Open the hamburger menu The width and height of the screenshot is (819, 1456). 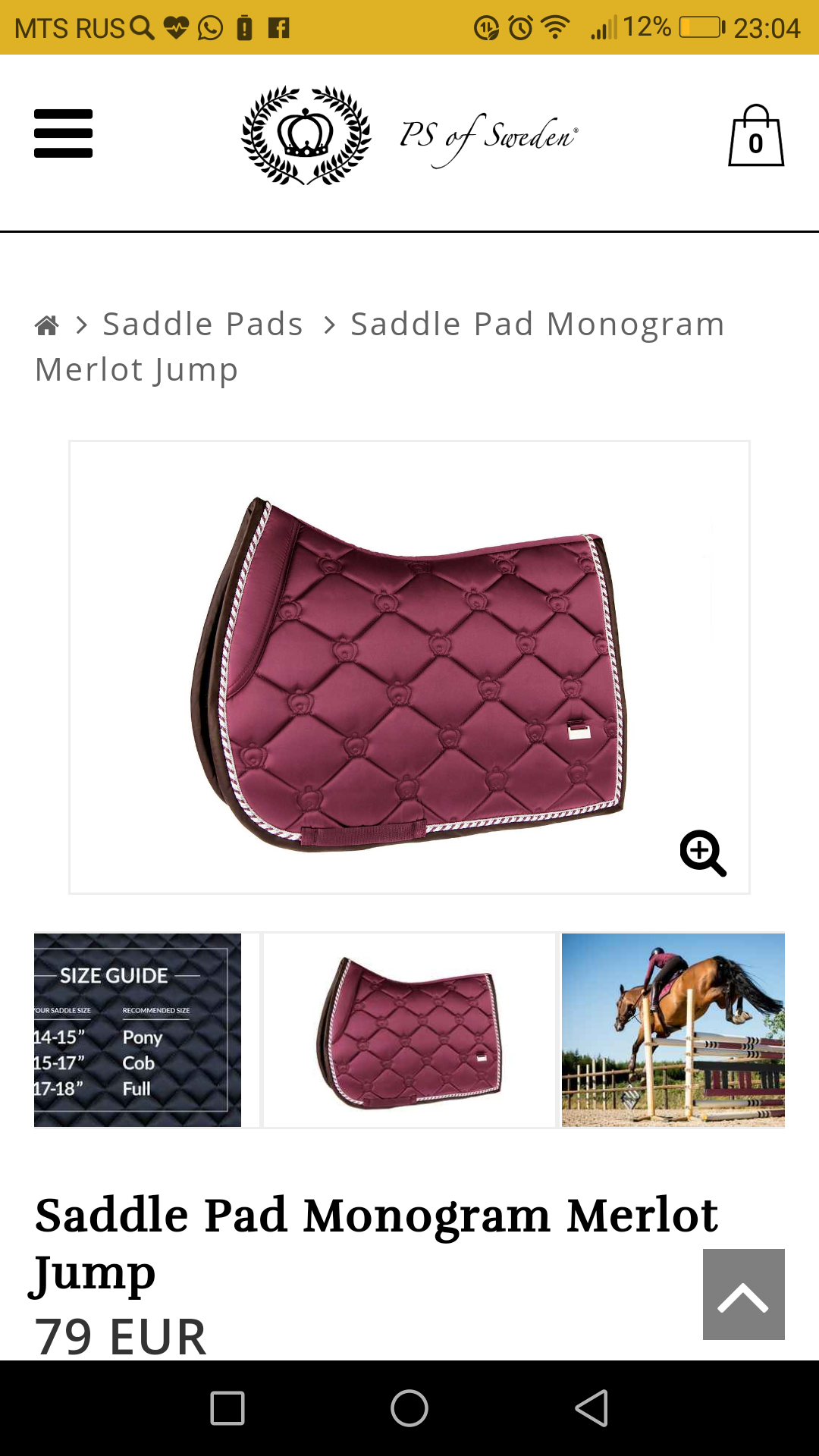64,133
